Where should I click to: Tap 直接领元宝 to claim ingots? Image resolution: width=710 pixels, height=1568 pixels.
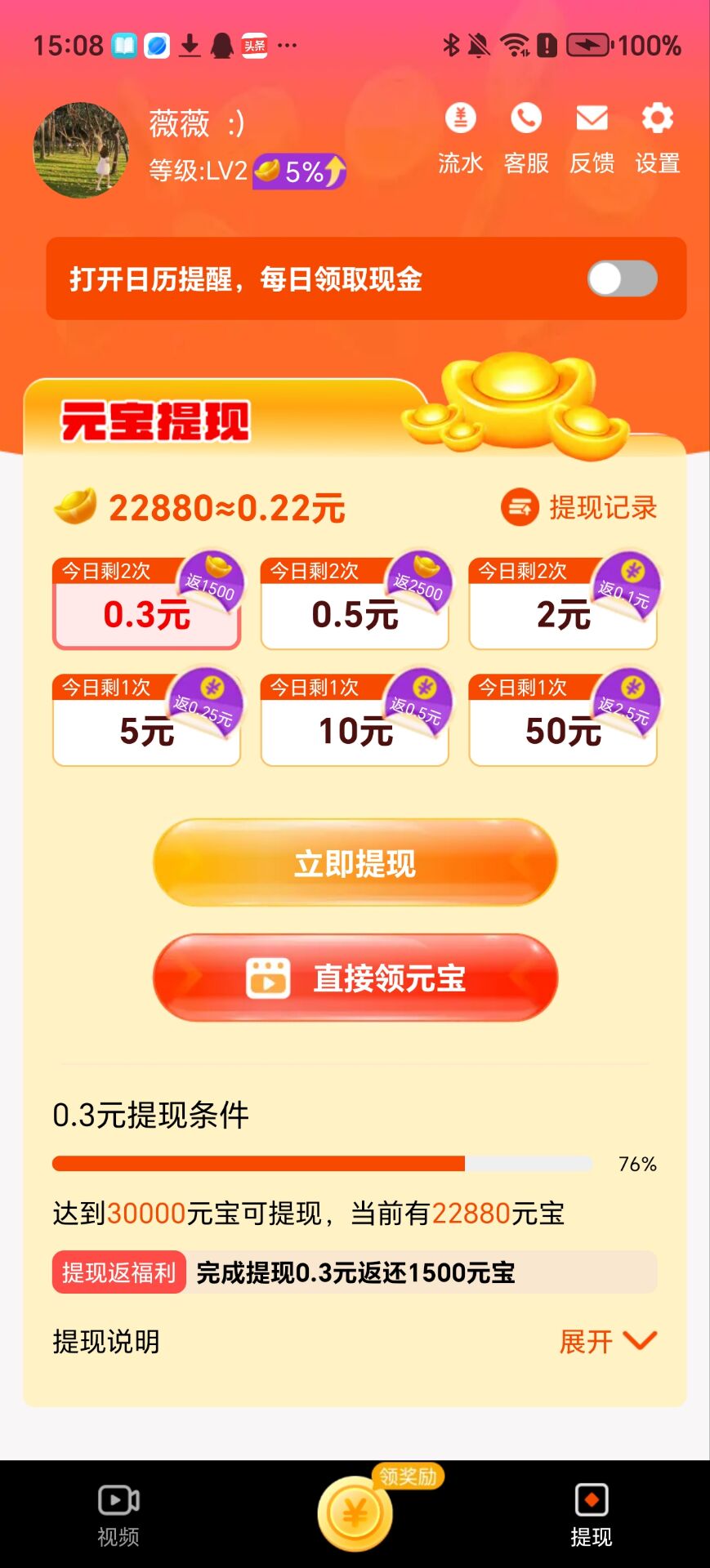point(355,978)
